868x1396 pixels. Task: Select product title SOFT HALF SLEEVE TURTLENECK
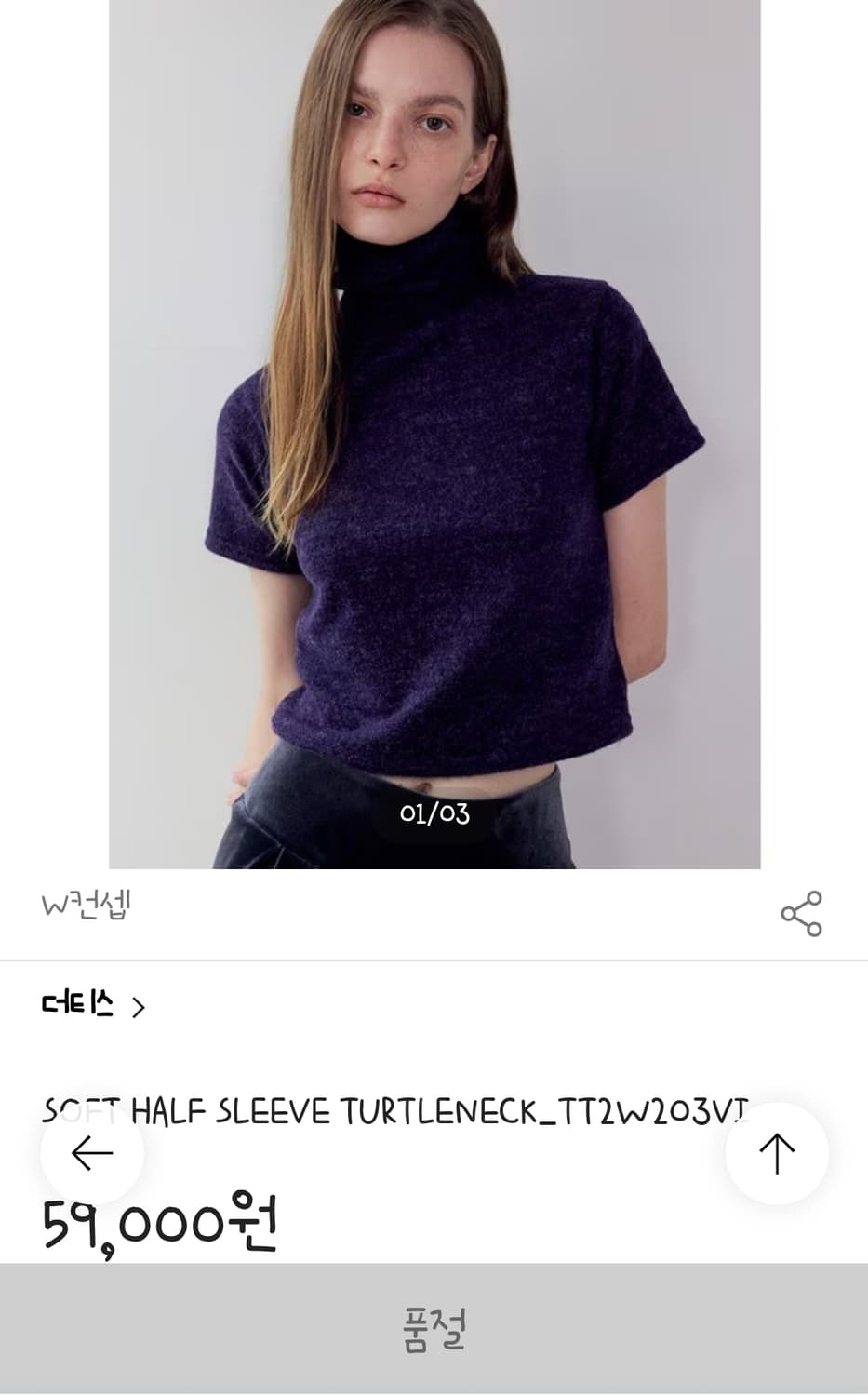(400, 1107)
